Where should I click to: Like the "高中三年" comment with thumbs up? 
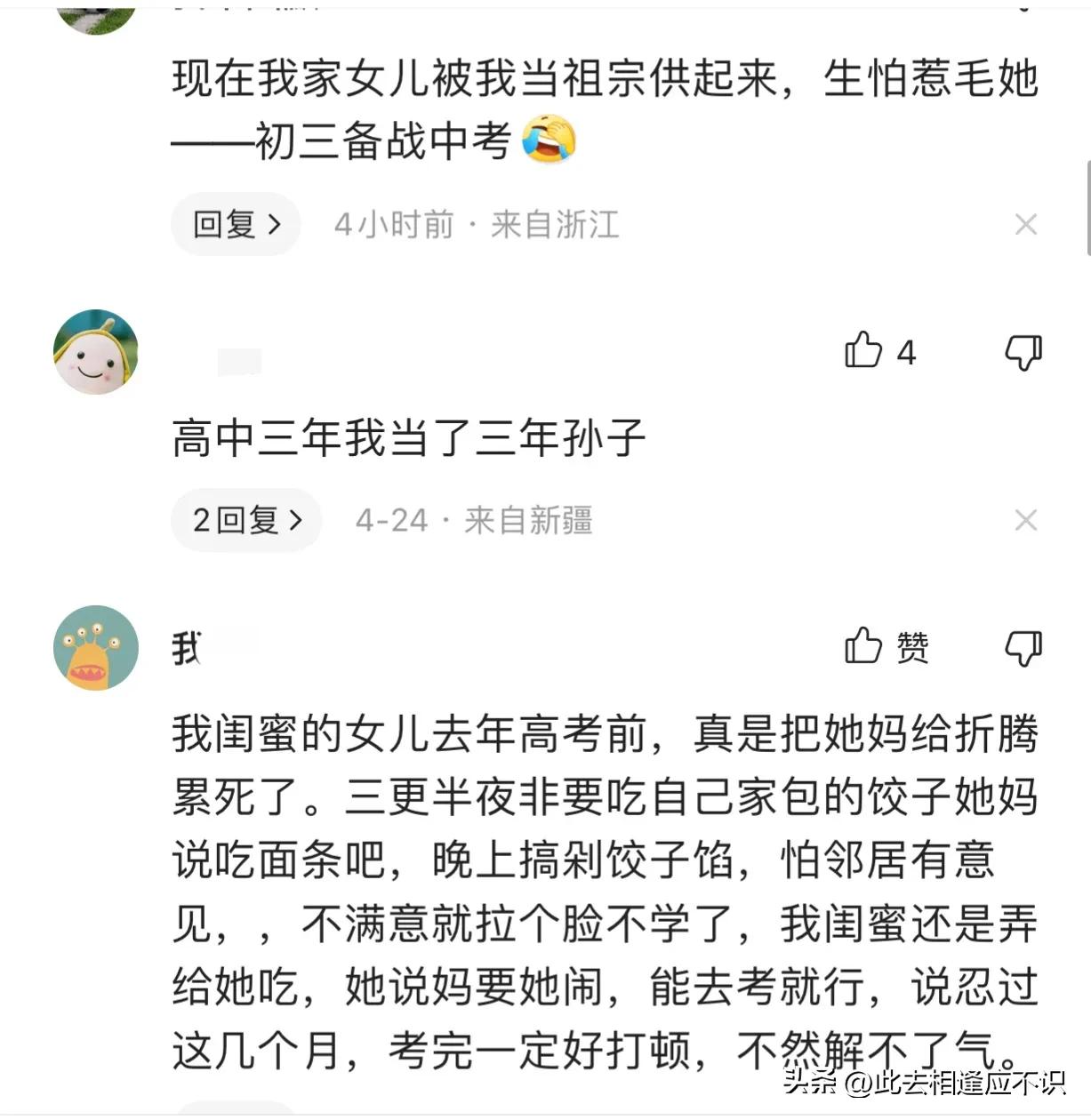click(x=865, y=351)
